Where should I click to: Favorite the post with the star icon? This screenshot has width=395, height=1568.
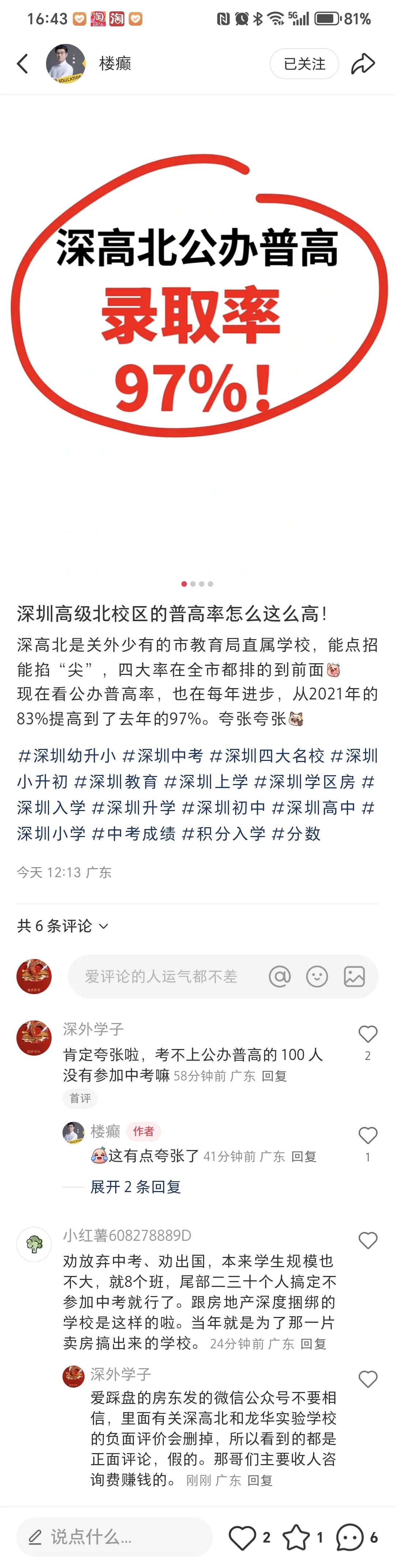tap(296, 1538)
